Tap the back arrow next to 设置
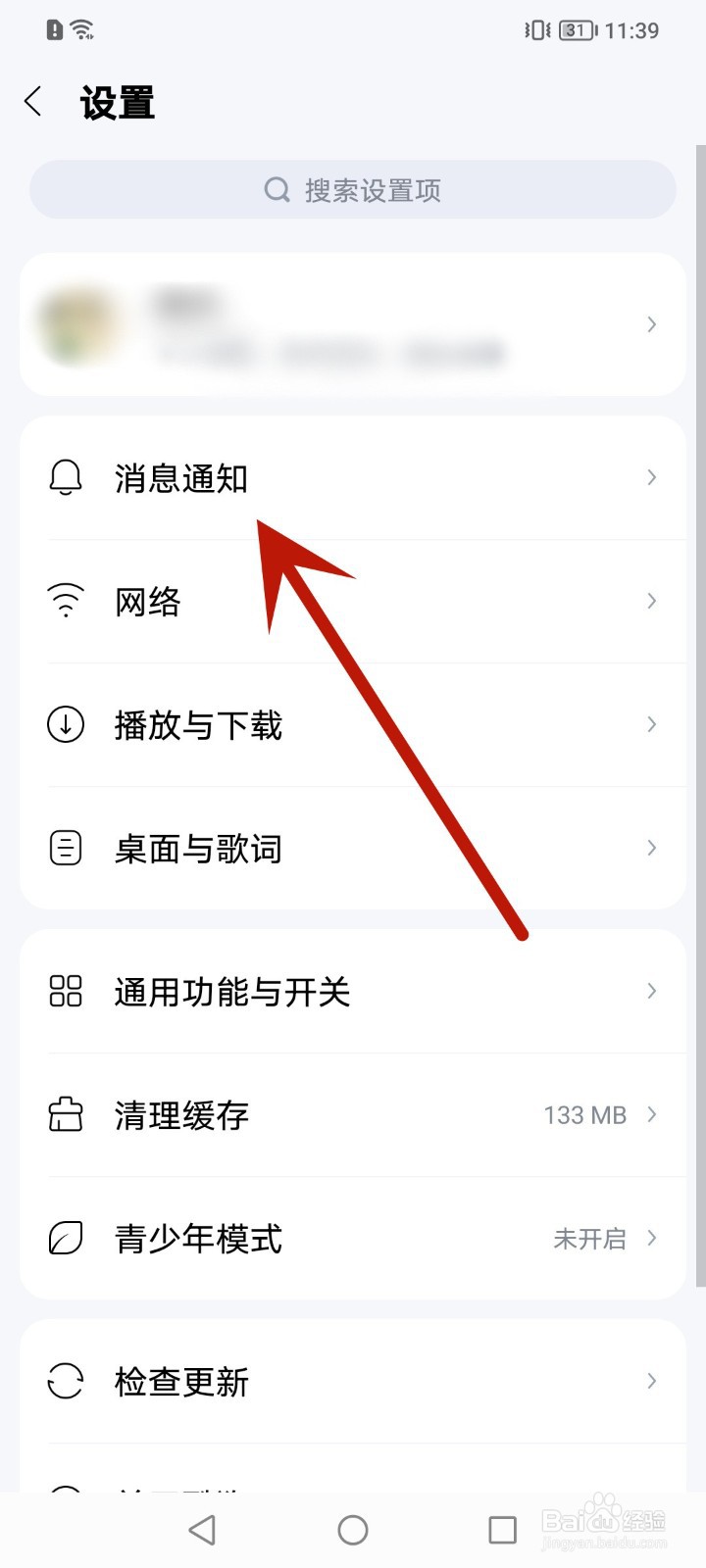 click(33, 101)
